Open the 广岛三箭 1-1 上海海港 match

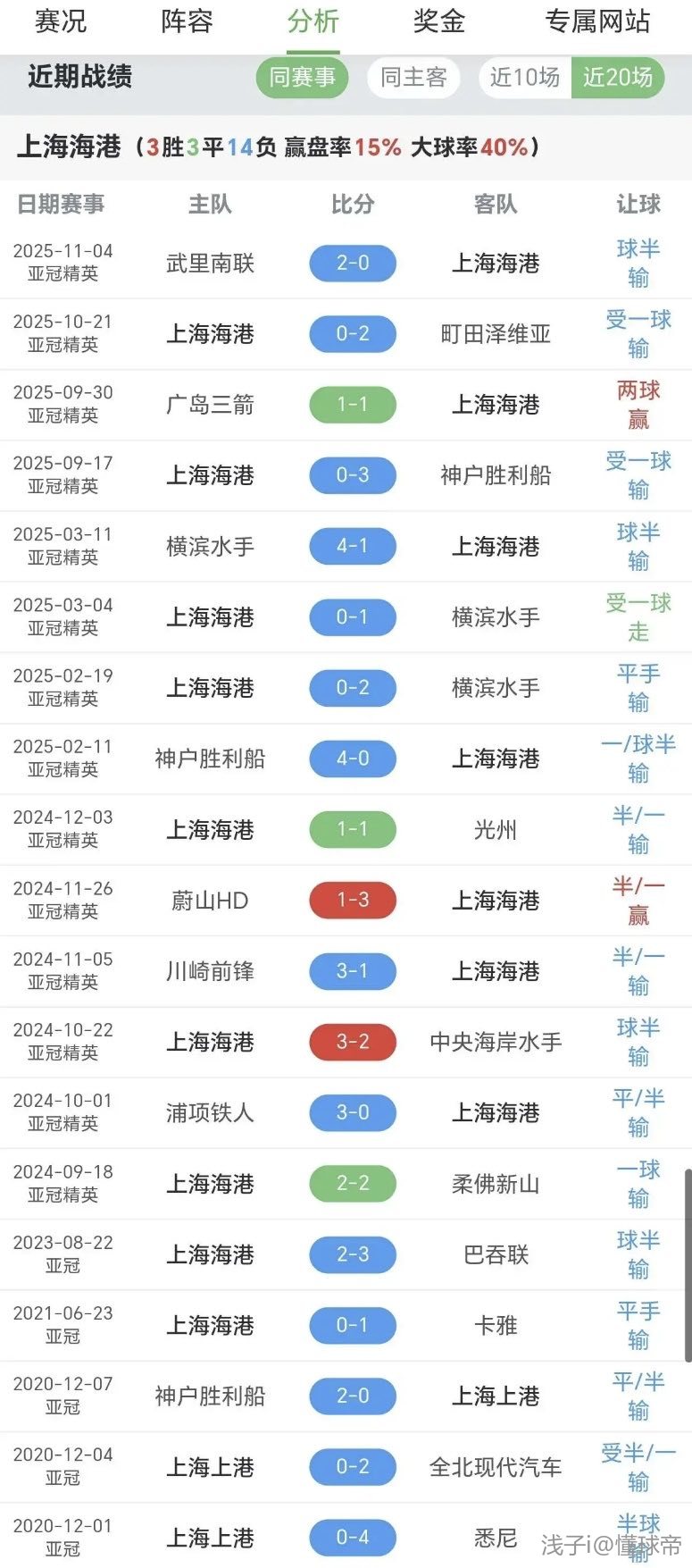click(x=352, y=405)
